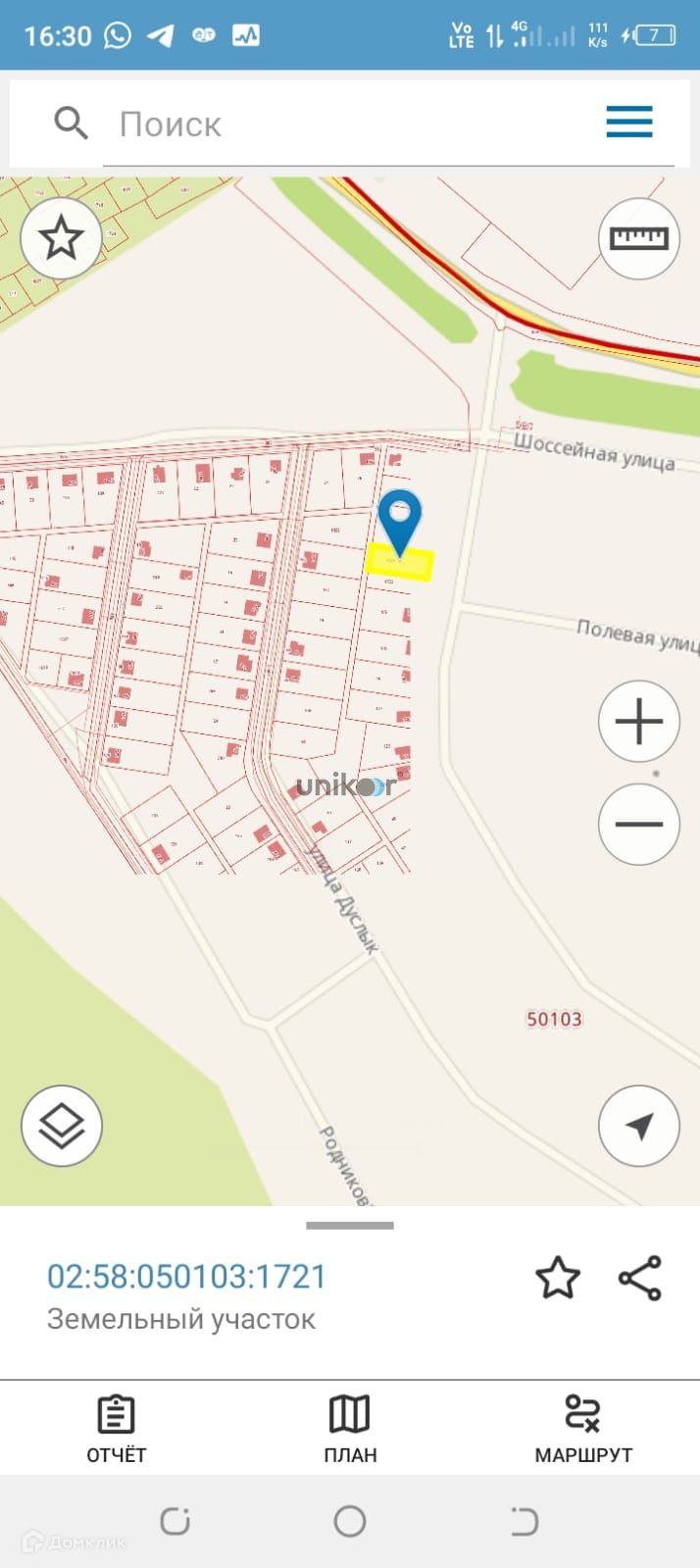Image resolution: width=700 pixels, height=1568 pixels.
Task: Tap the blue map pin marker
Action: click(x=400, y=518)
